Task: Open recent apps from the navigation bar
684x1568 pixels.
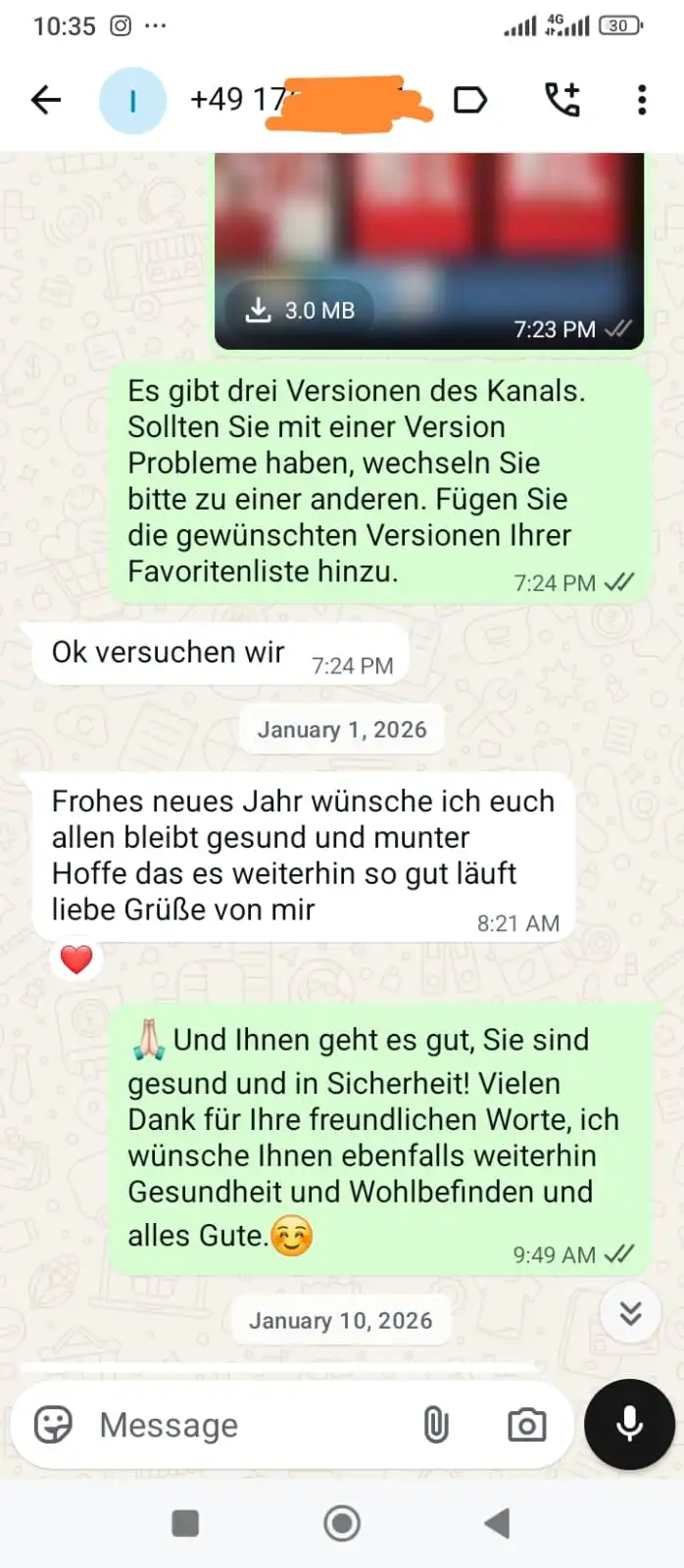Action: 185,1524
